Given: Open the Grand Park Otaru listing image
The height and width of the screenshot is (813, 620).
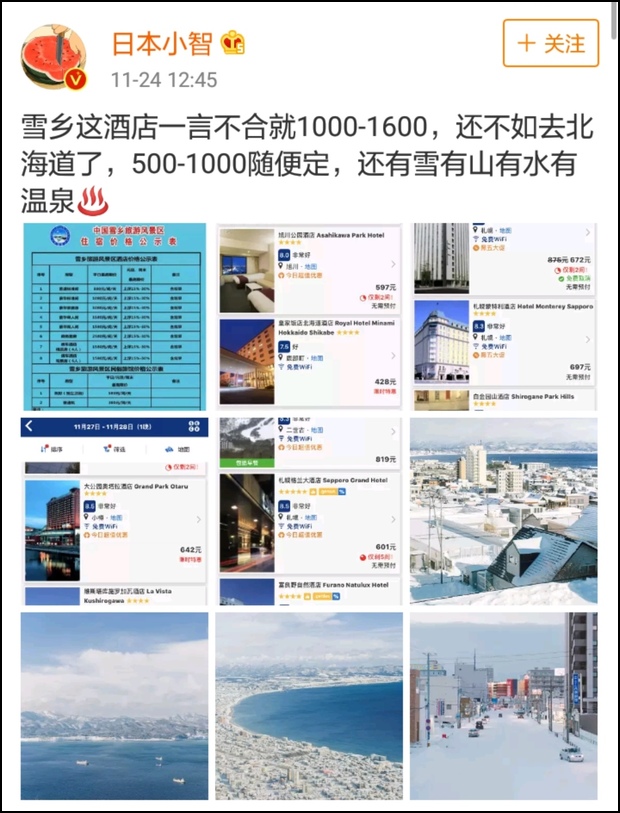Looking at the screenshot, I should (x=114, y=511).
